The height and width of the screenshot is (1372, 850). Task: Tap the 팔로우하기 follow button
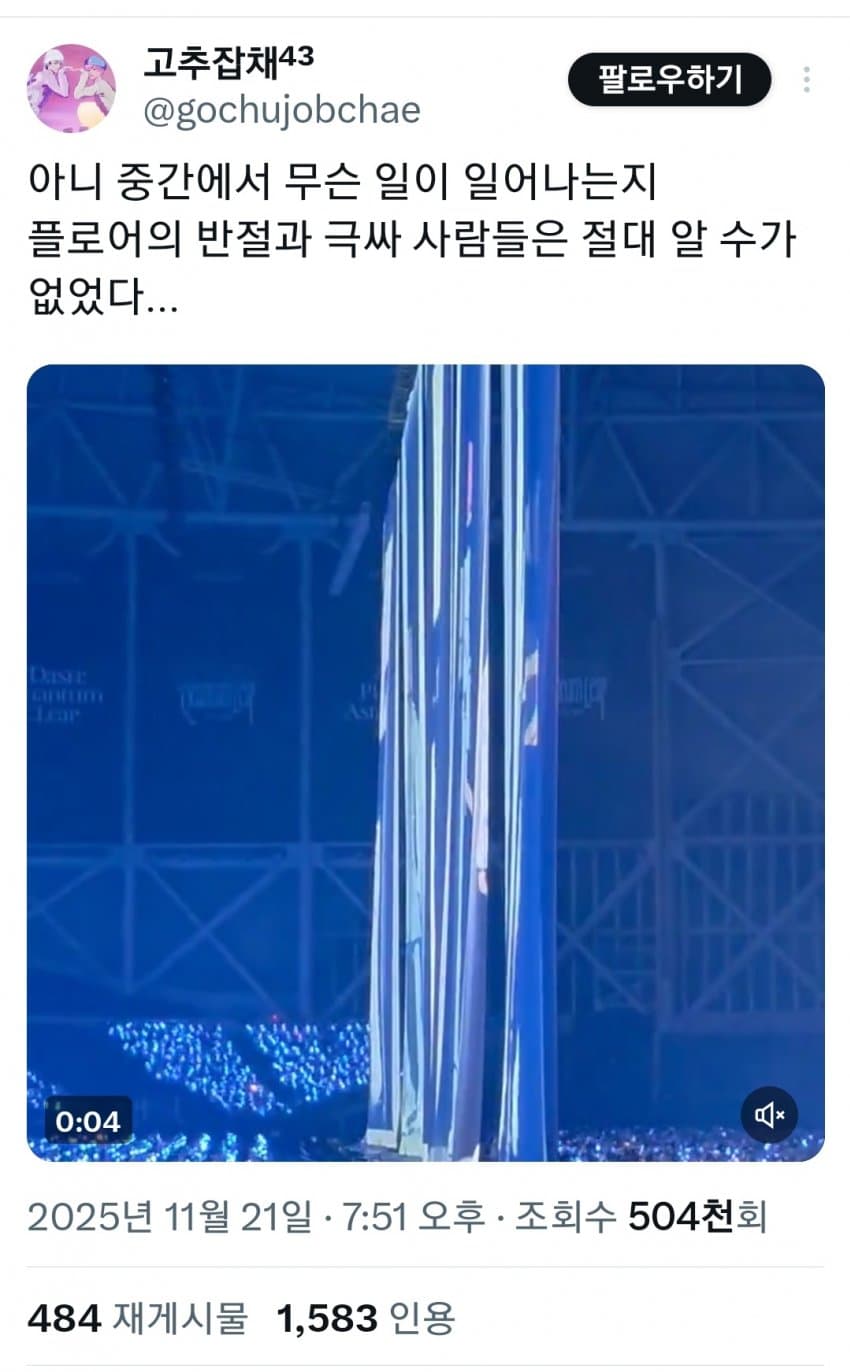coord(669,80)
